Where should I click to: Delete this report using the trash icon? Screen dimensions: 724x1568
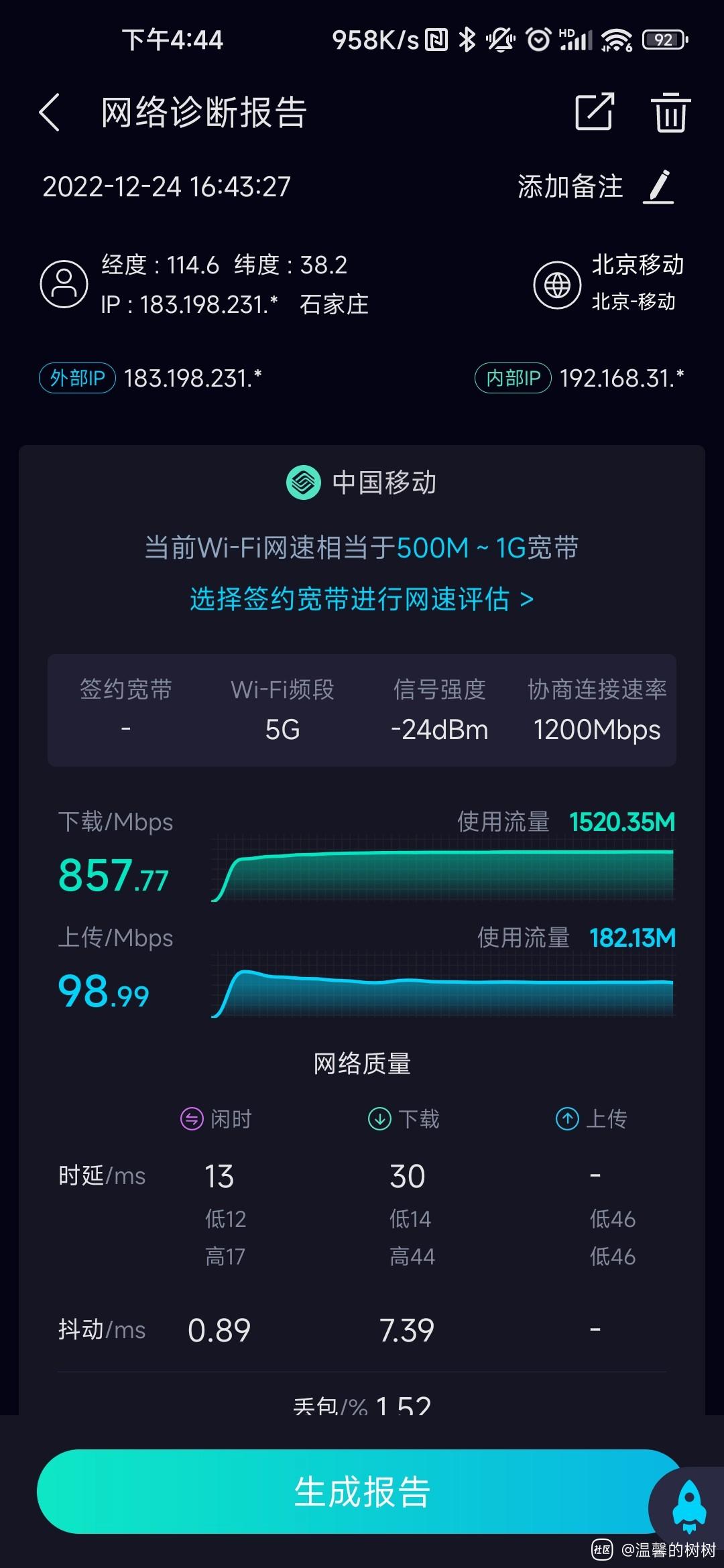(669, 113)
